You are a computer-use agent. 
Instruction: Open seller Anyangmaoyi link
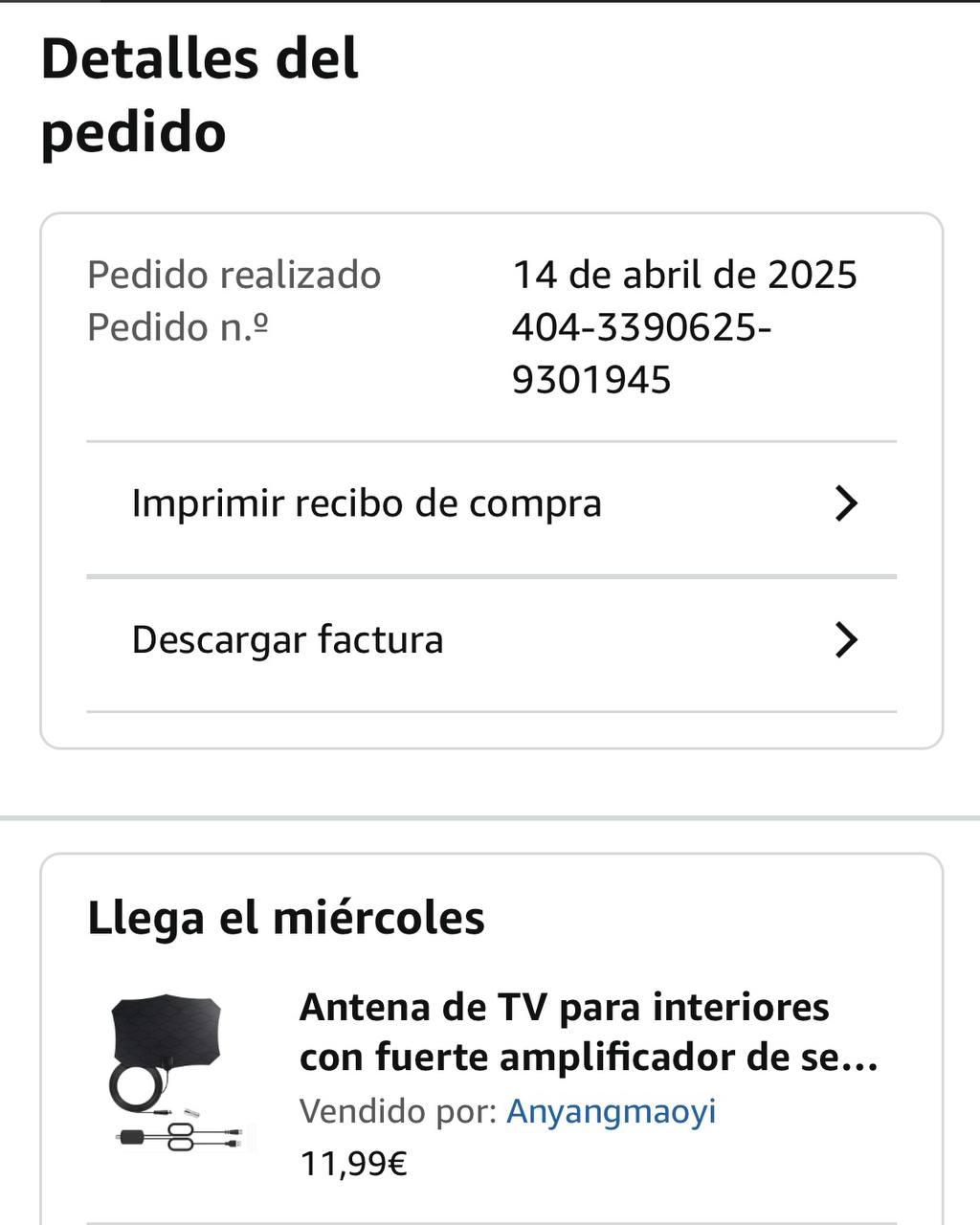coord(611,1111)
